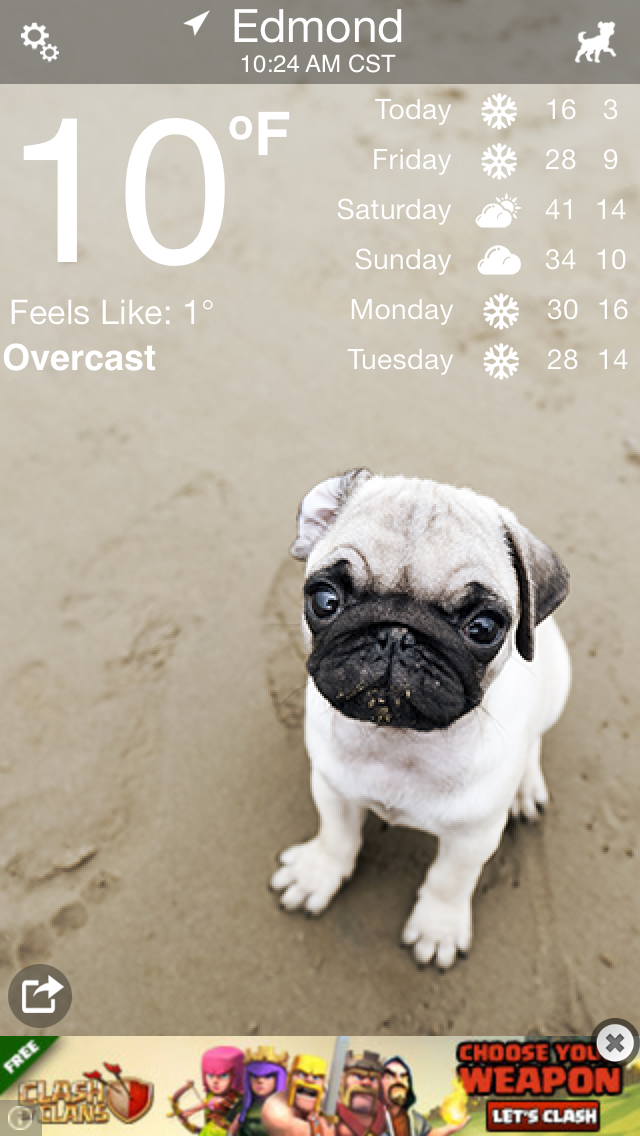640x1136 pixels.
Task: Tap the dog icon in the header
Action: tap(596, 43)
